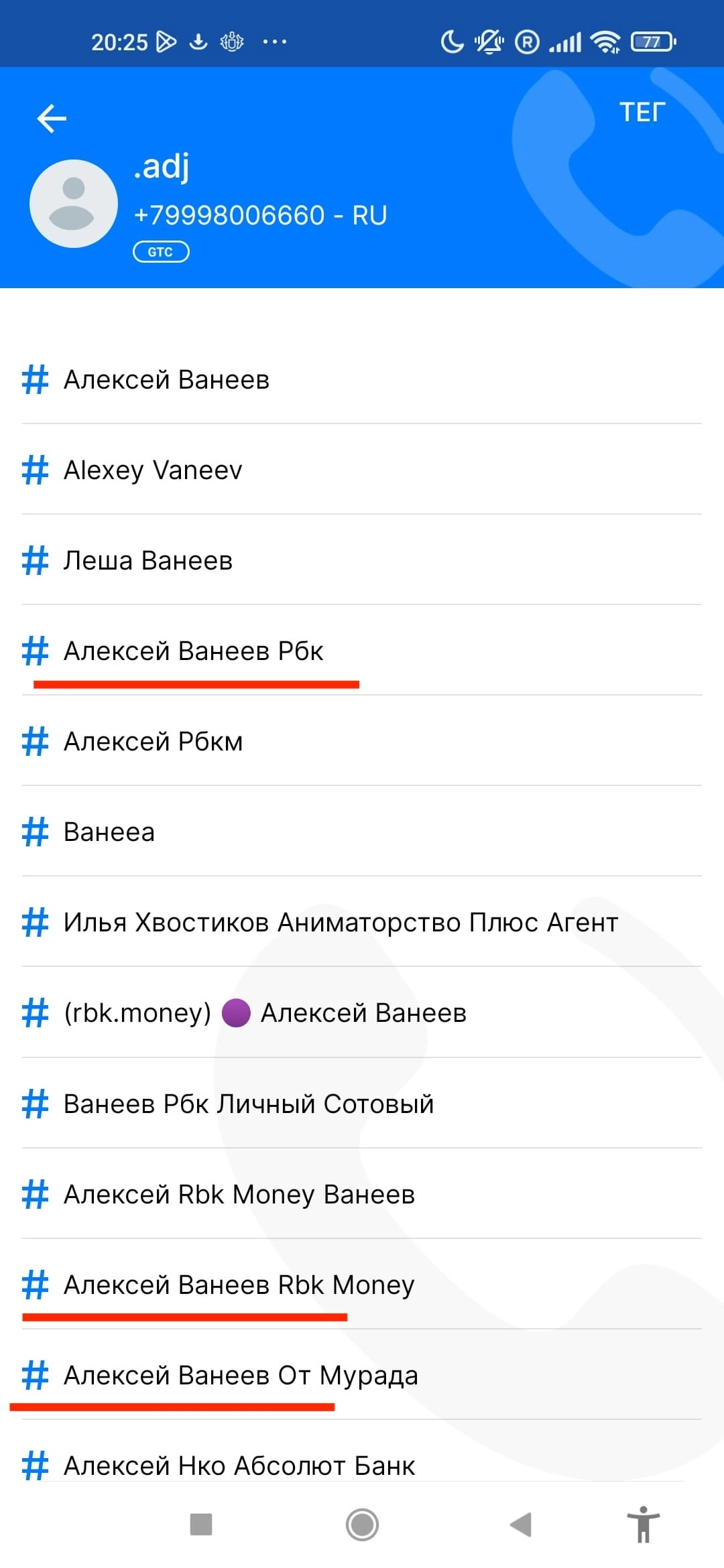Tap the Google Play icon in status bar

pyautogui.click(x=166, y=42)
